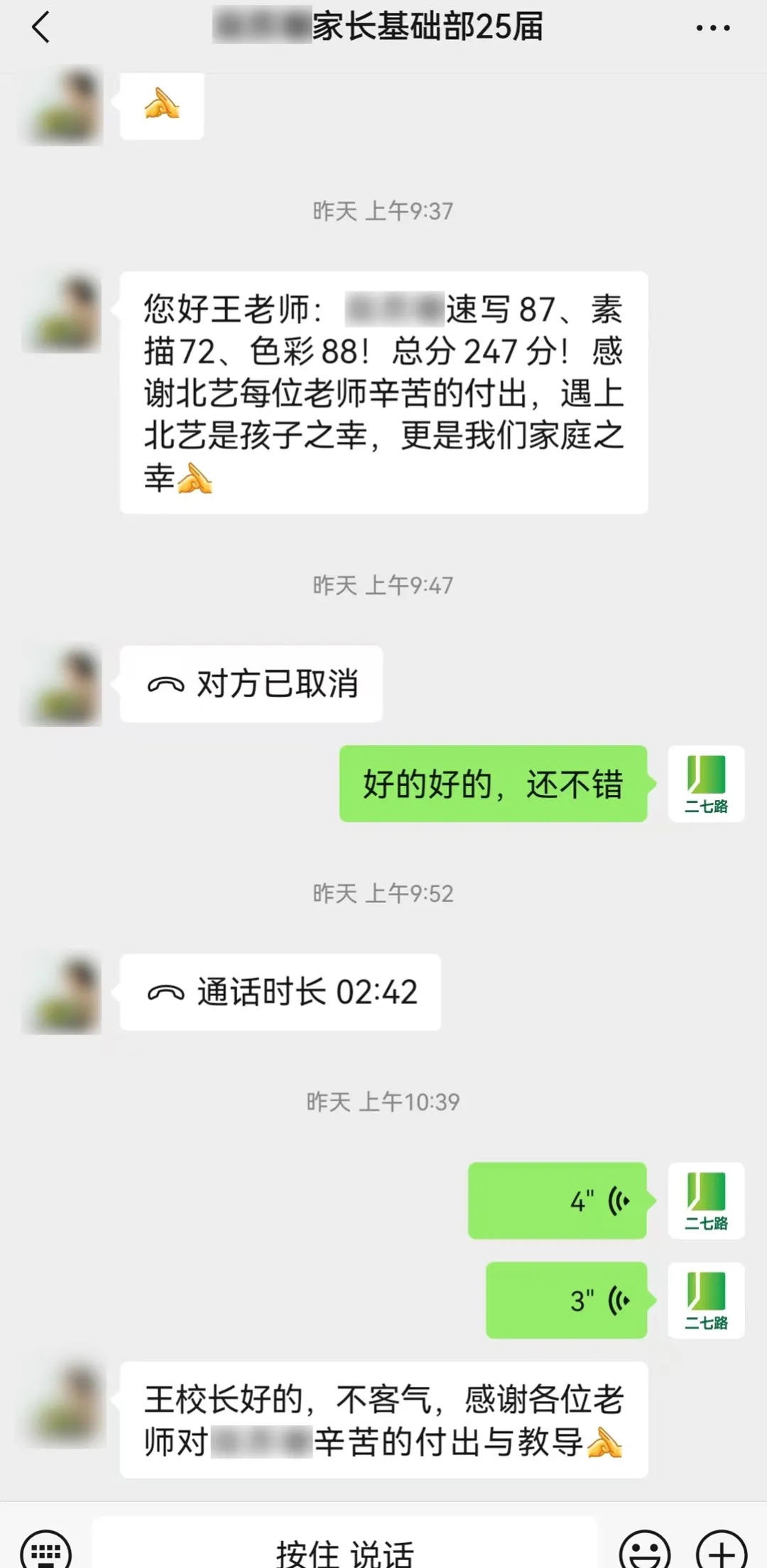Open the sender avatar beside 您好王老师 message
The width and height of the screenshot is (767, 1568).
point(62,312)
